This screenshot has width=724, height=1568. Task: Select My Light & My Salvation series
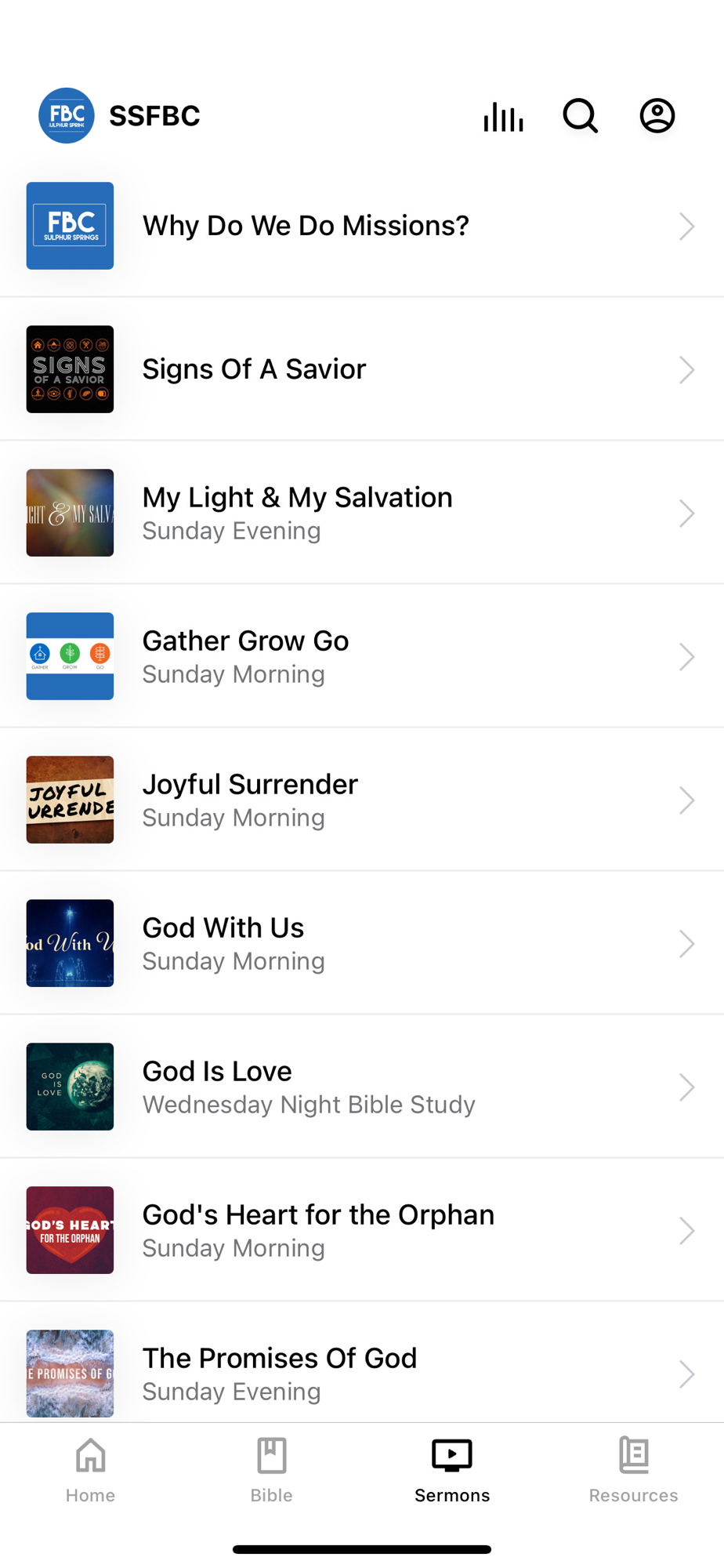point(362,513)
